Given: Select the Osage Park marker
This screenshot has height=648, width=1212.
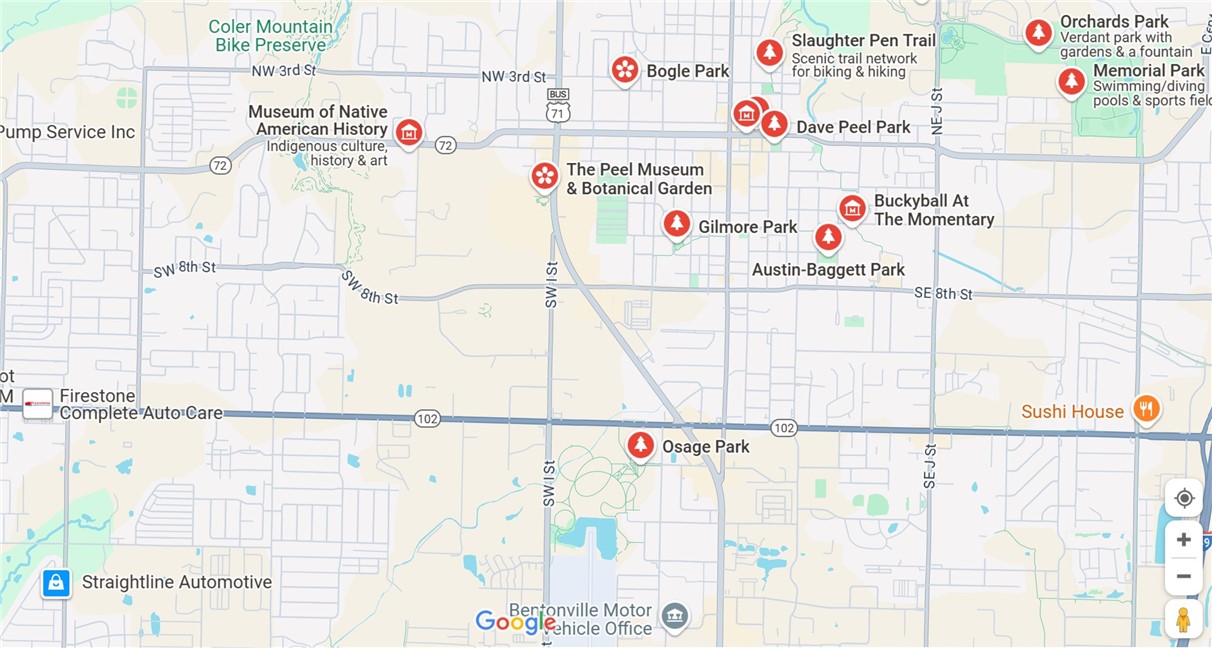Looking at the screenshot, I should point(640,445).
